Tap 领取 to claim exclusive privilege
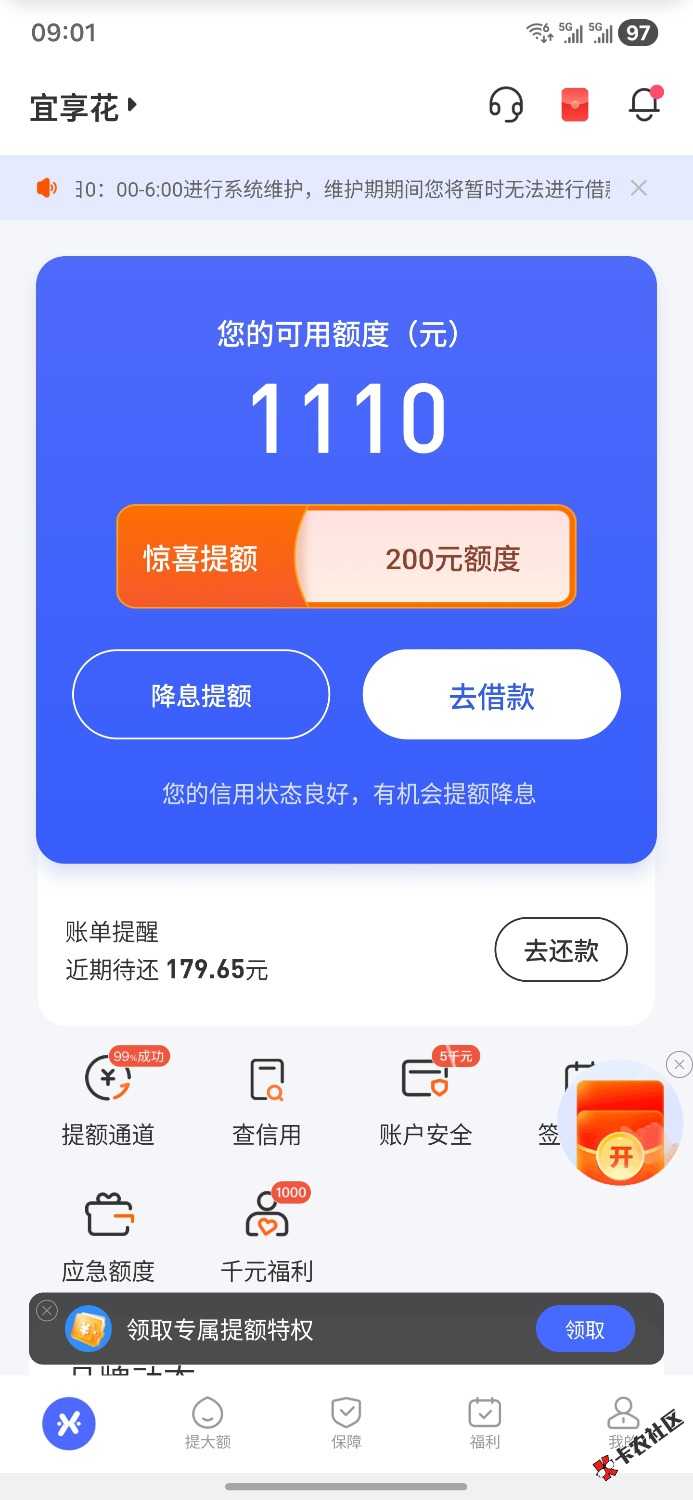The height and width of the screenshot is (1500, 693). click(585, 1329)
